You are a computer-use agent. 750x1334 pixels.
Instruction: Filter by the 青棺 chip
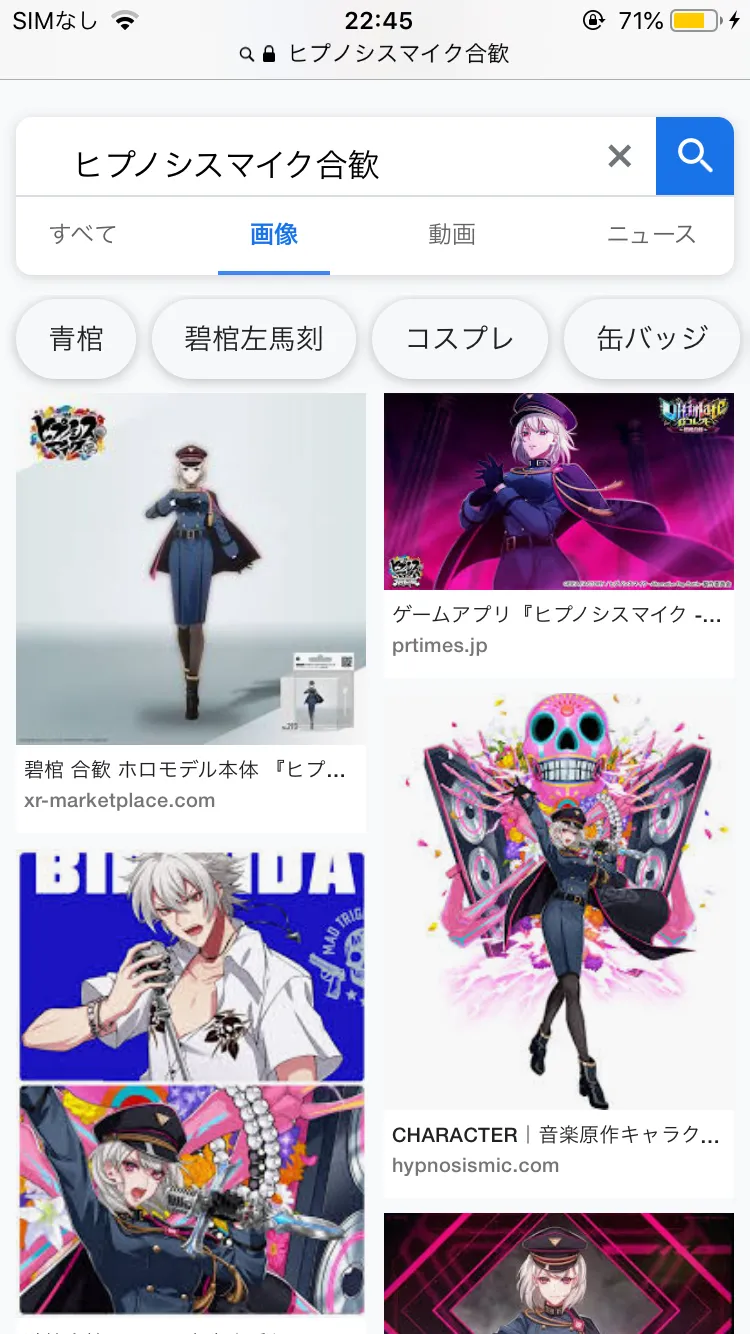pos(76,339)
